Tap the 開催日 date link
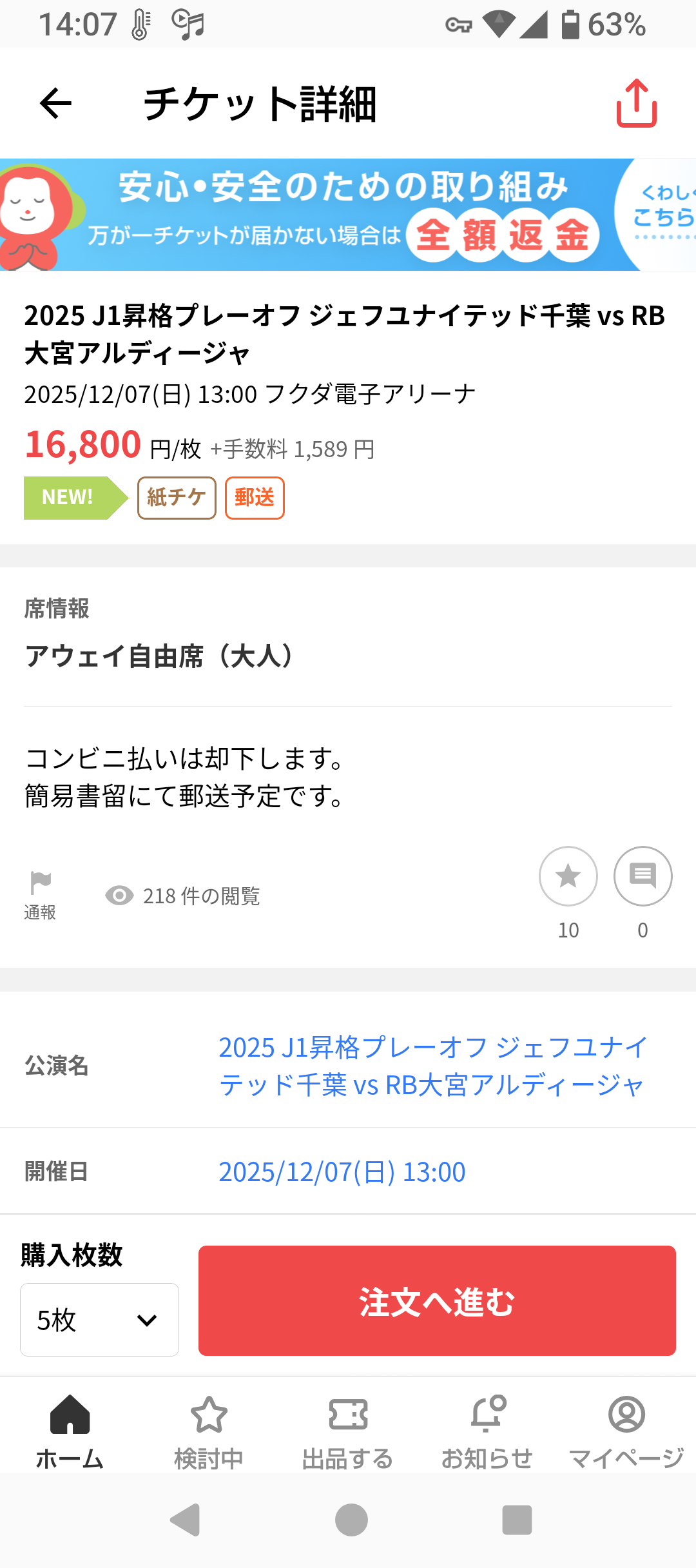696x1568 pixels. (x=342, y=1171)
